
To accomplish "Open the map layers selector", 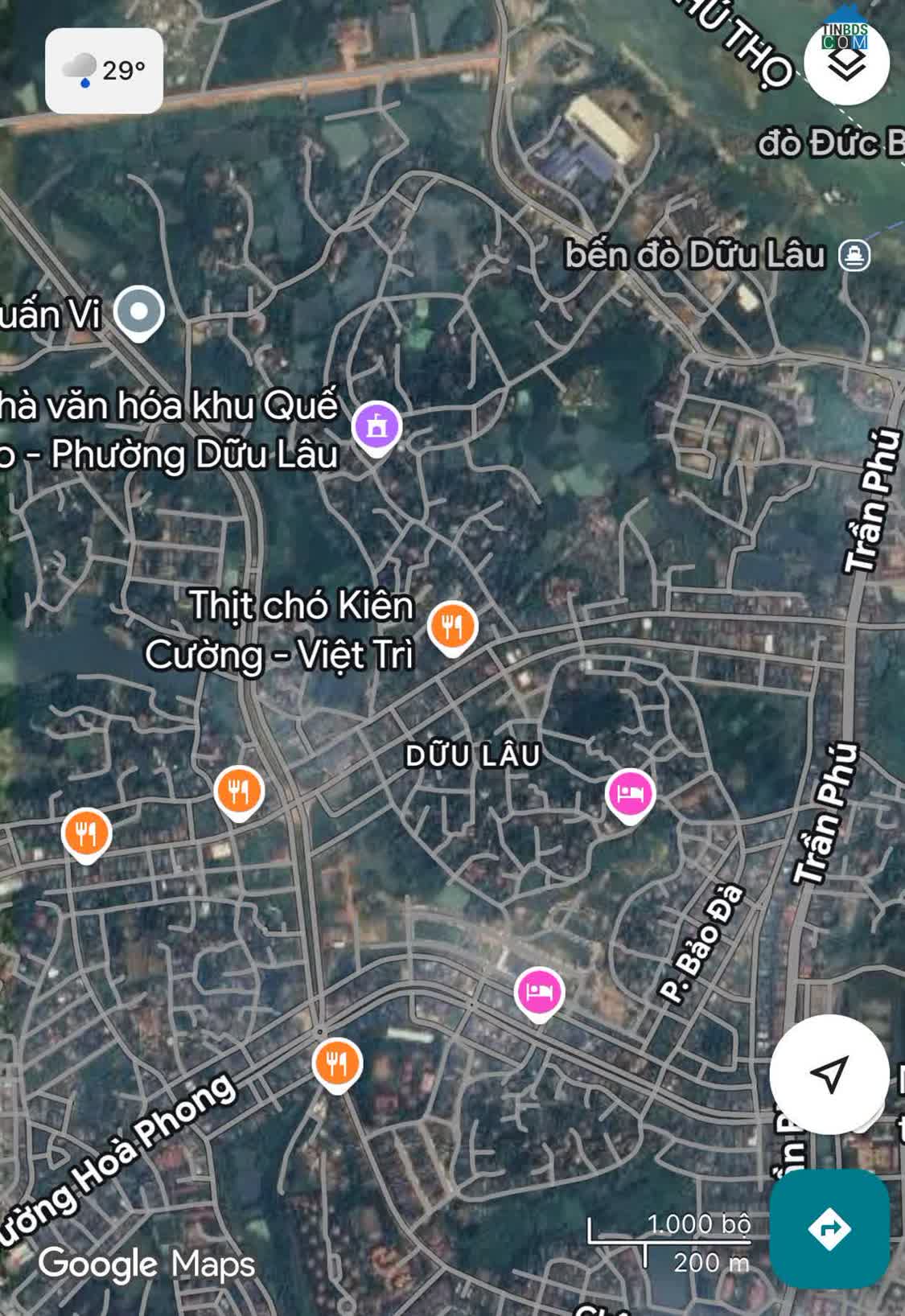I will coord(846,64).
